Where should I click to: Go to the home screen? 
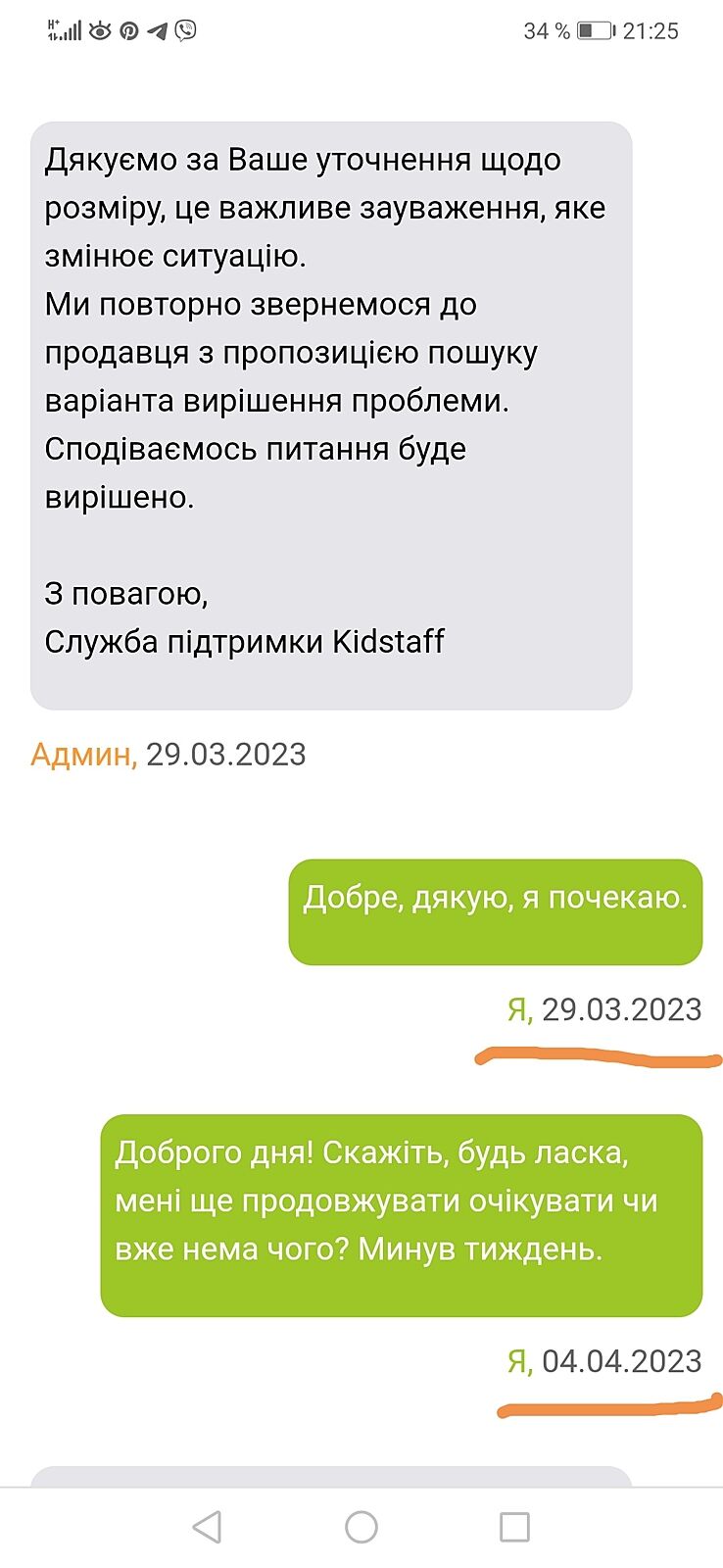361,1527
